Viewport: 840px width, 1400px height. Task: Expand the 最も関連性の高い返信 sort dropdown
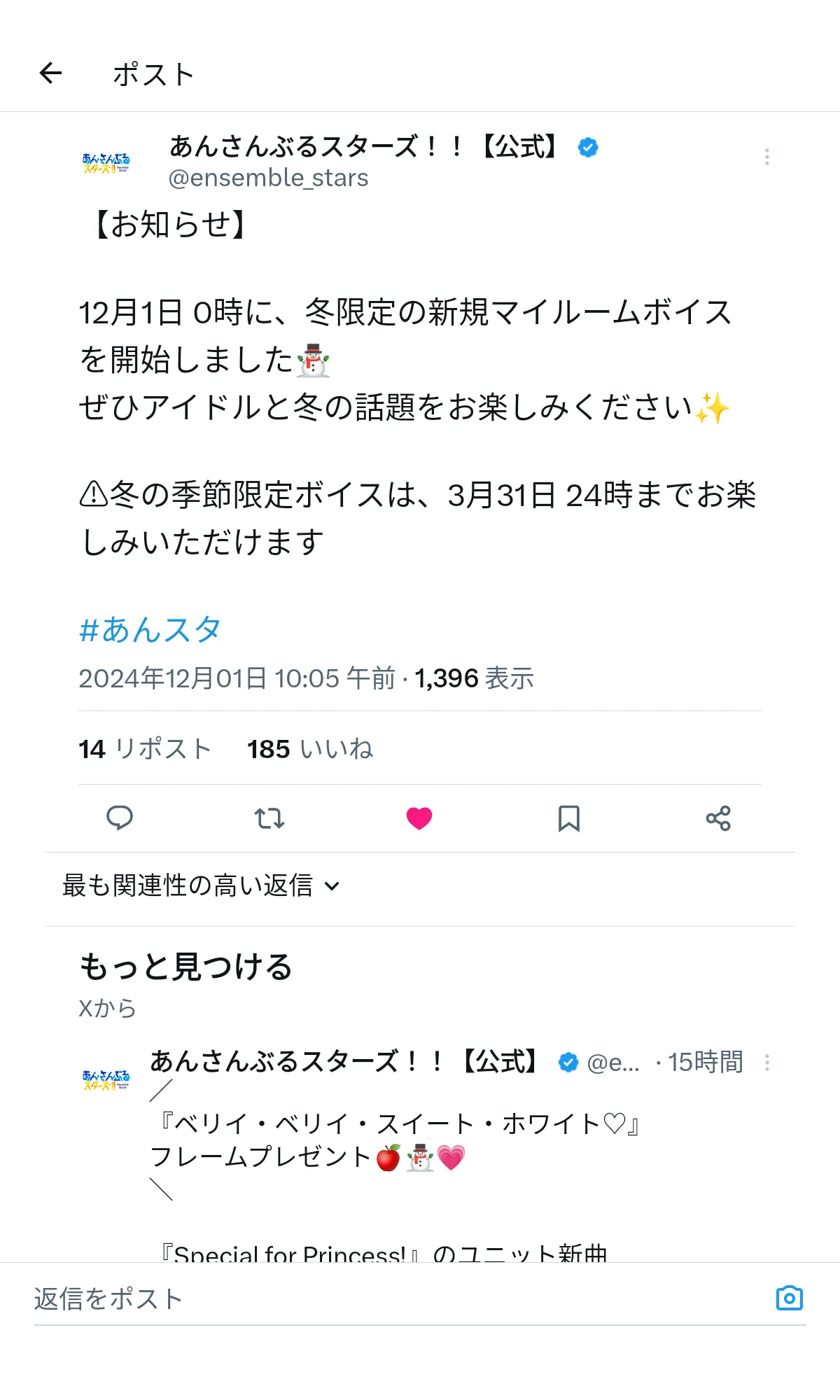click(x=202, y=885)
